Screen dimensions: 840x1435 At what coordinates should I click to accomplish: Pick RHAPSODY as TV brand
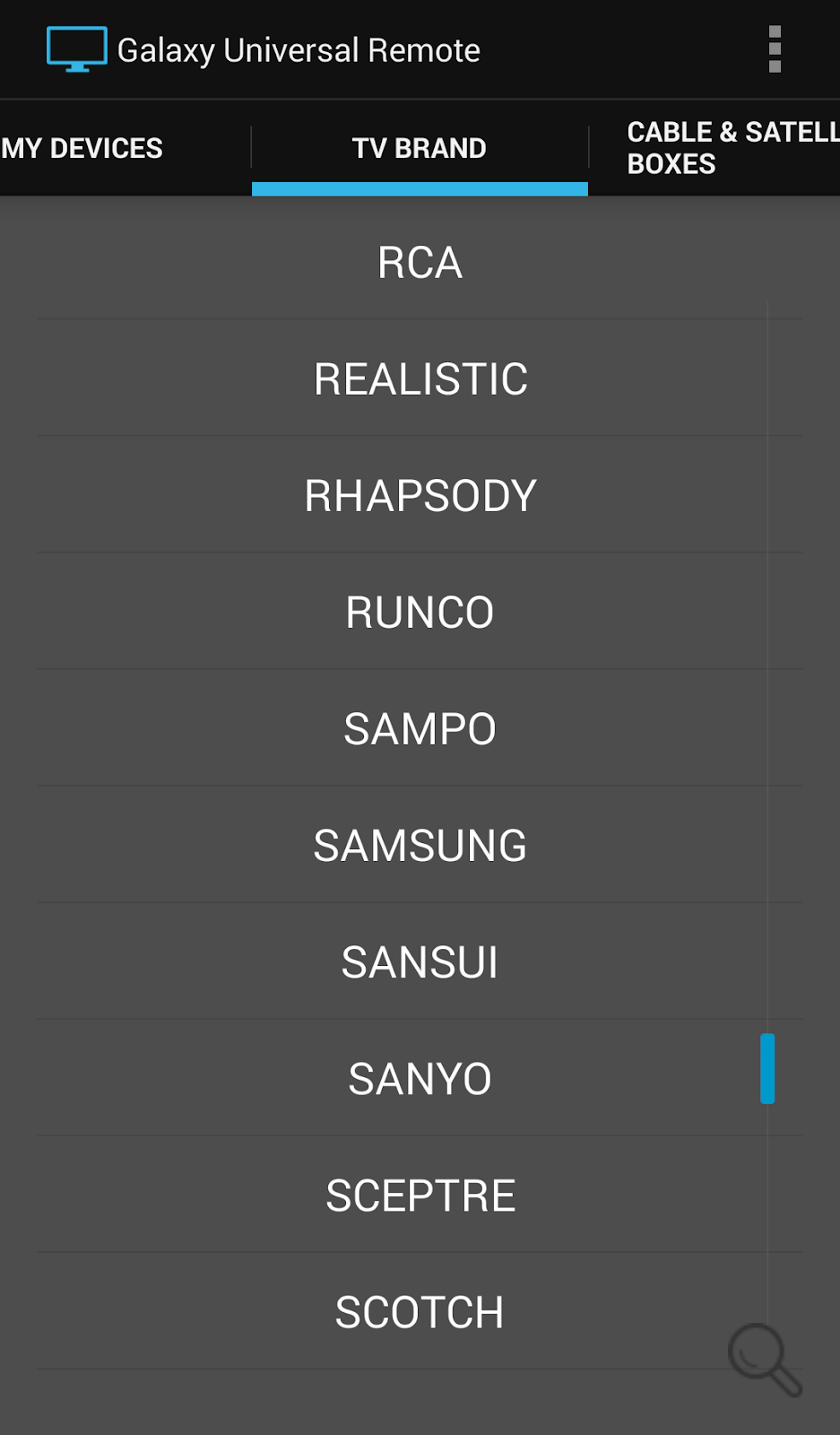click(x=420, y=495)
